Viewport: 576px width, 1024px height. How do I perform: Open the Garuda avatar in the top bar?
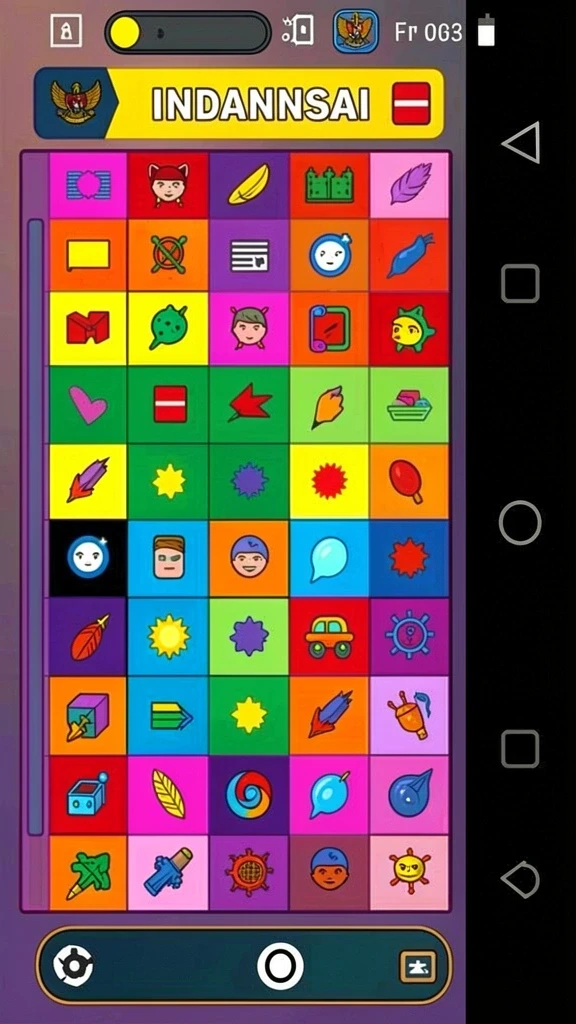pos(356,31)
